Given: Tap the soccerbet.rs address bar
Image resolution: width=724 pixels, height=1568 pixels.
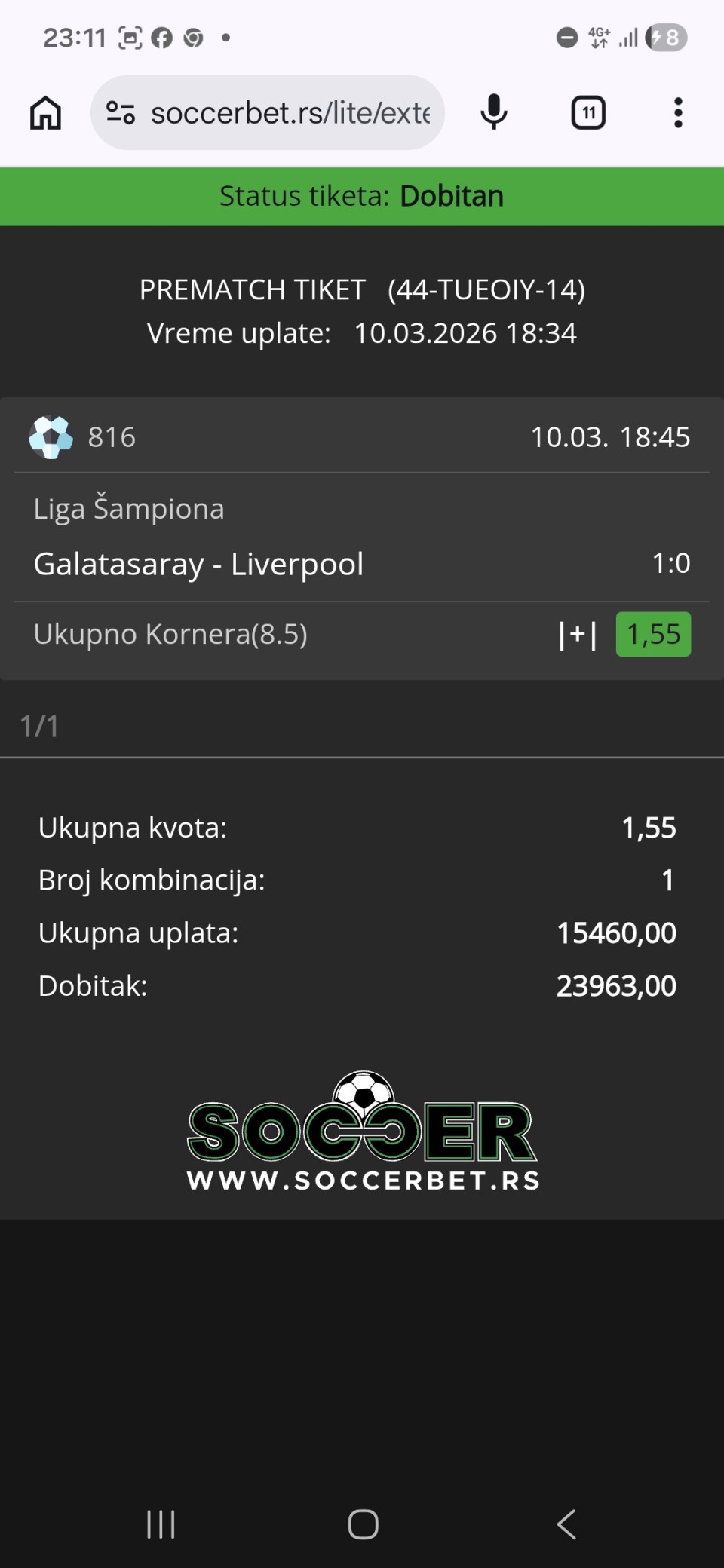Looking at the screenshot, I should (x=290, y=113).
